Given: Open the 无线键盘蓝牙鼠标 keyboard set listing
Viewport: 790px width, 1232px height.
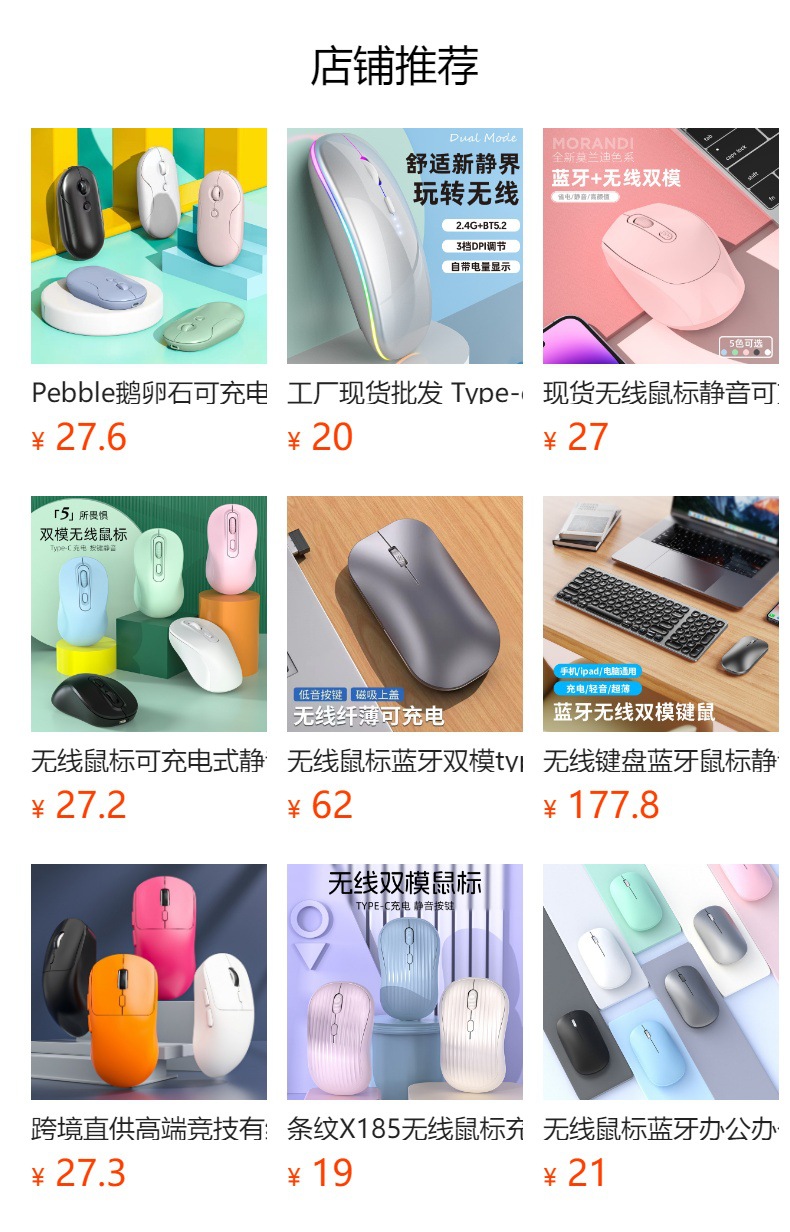Looking at the screenshot, I should pos(661,614).
